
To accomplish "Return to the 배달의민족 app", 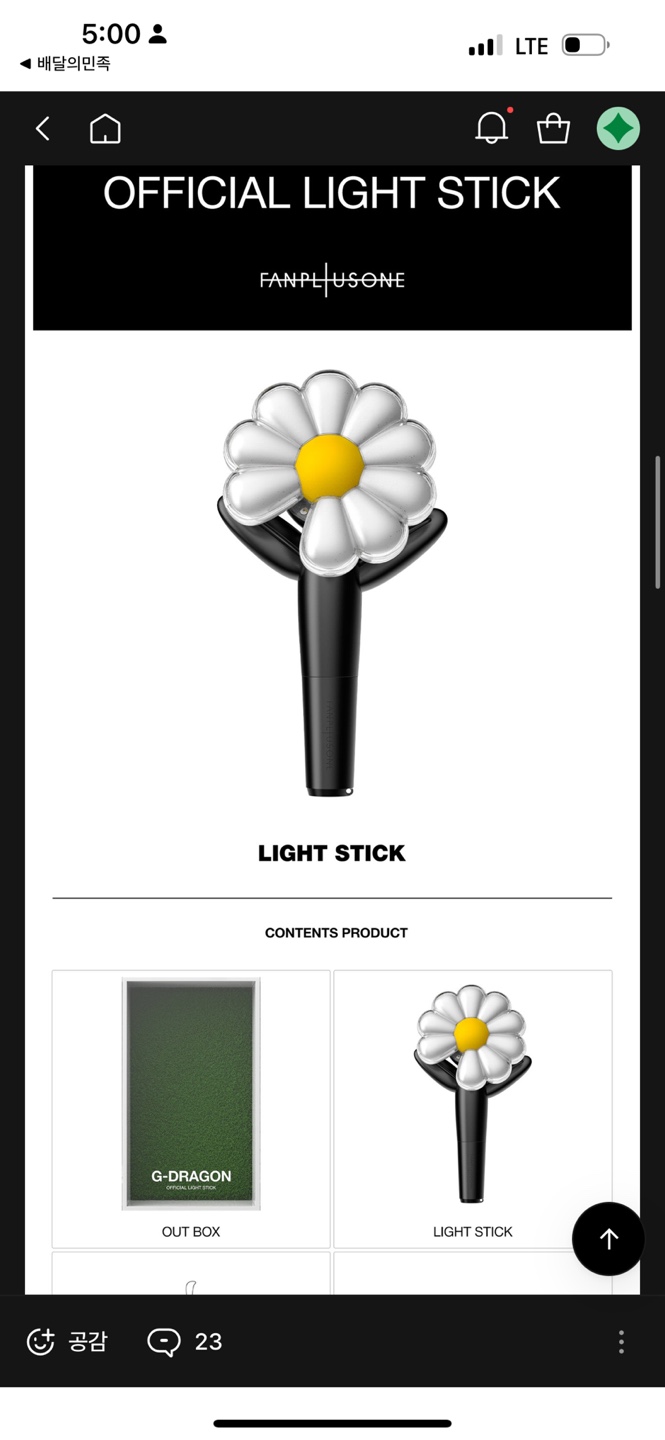I will [x=65, y=64].
